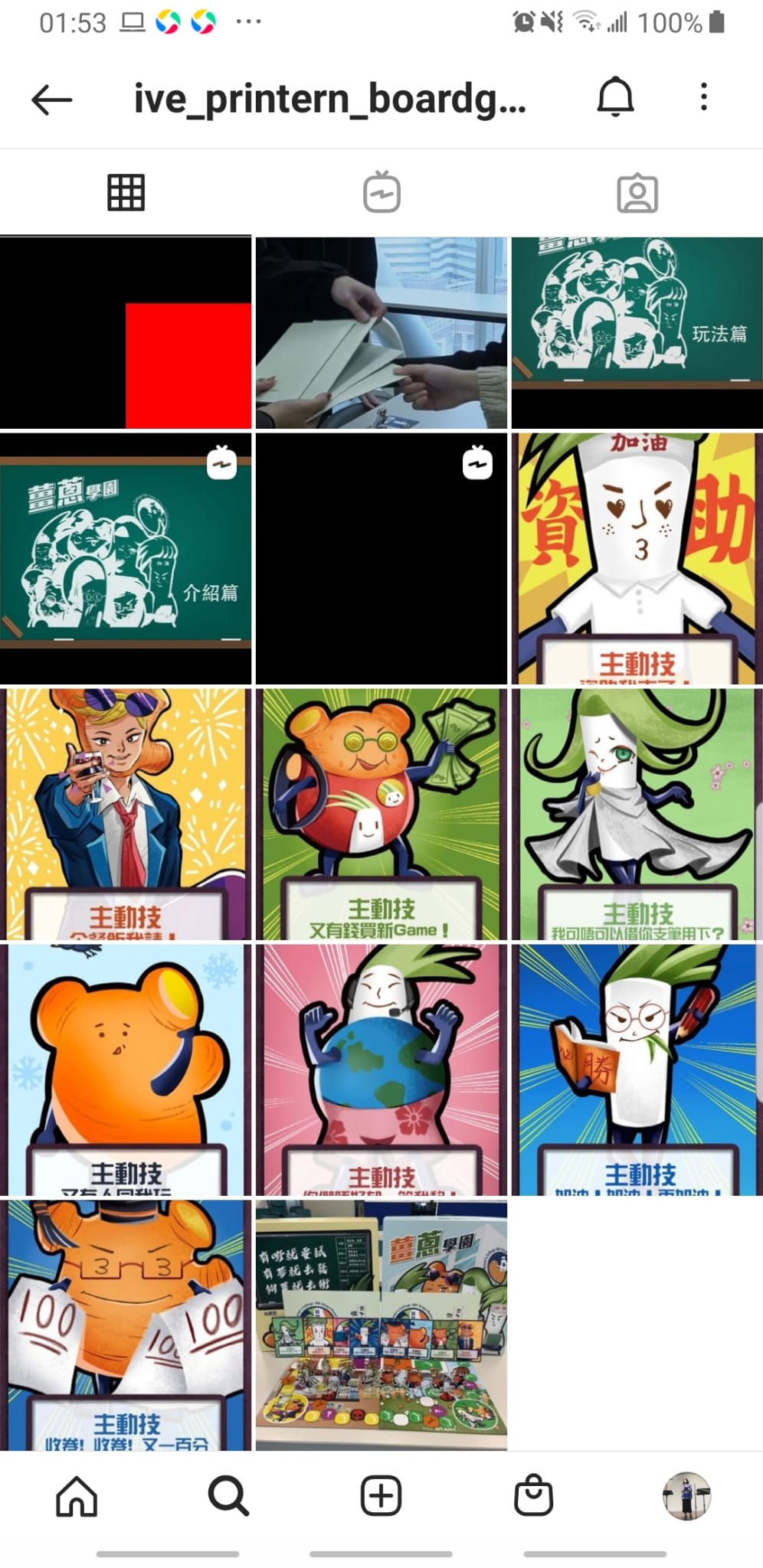The image size is (763, 1568).
Task: Open the all-black IGTV video post
Action: [381, 558]
